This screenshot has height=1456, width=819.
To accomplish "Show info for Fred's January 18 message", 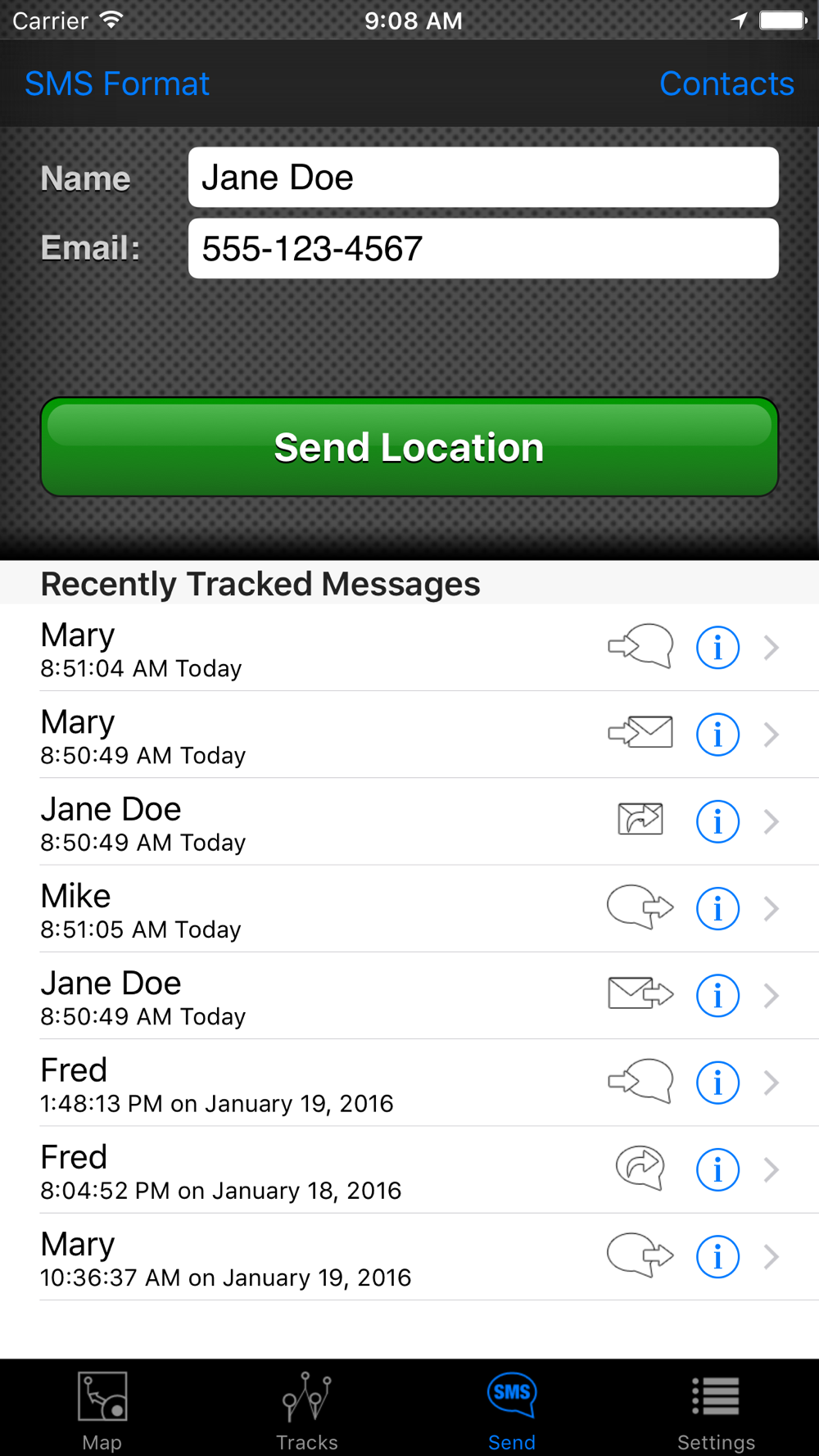I will [717, 1170].
